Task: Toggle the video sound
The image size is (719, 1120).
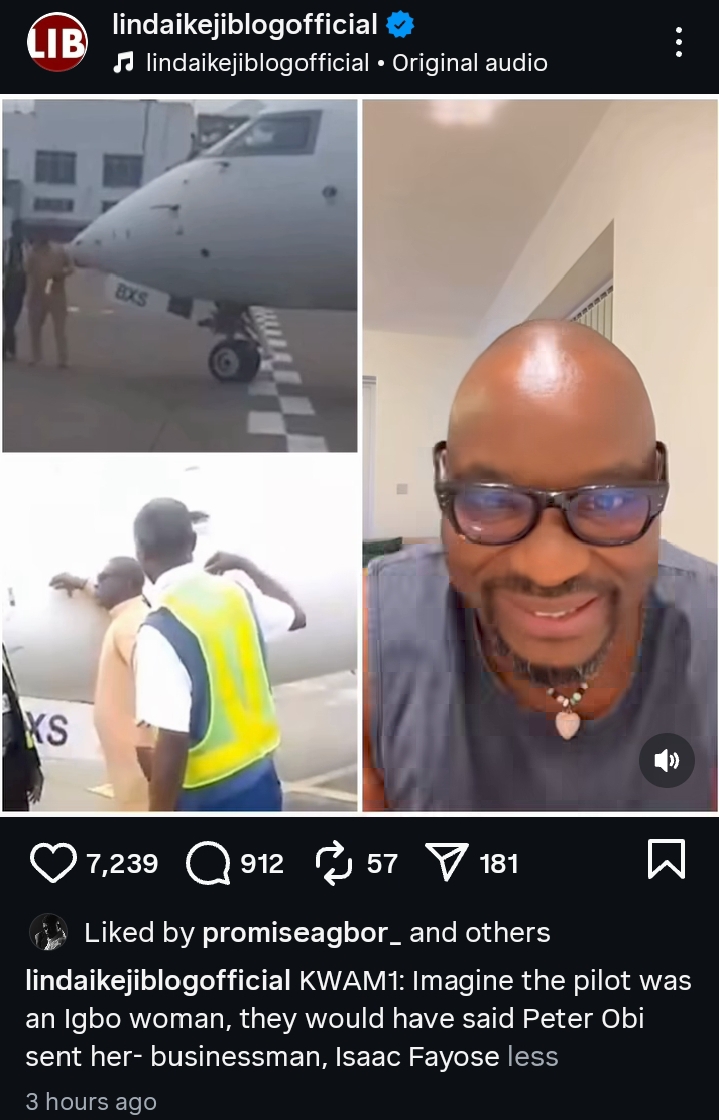Action: point(666,760)
